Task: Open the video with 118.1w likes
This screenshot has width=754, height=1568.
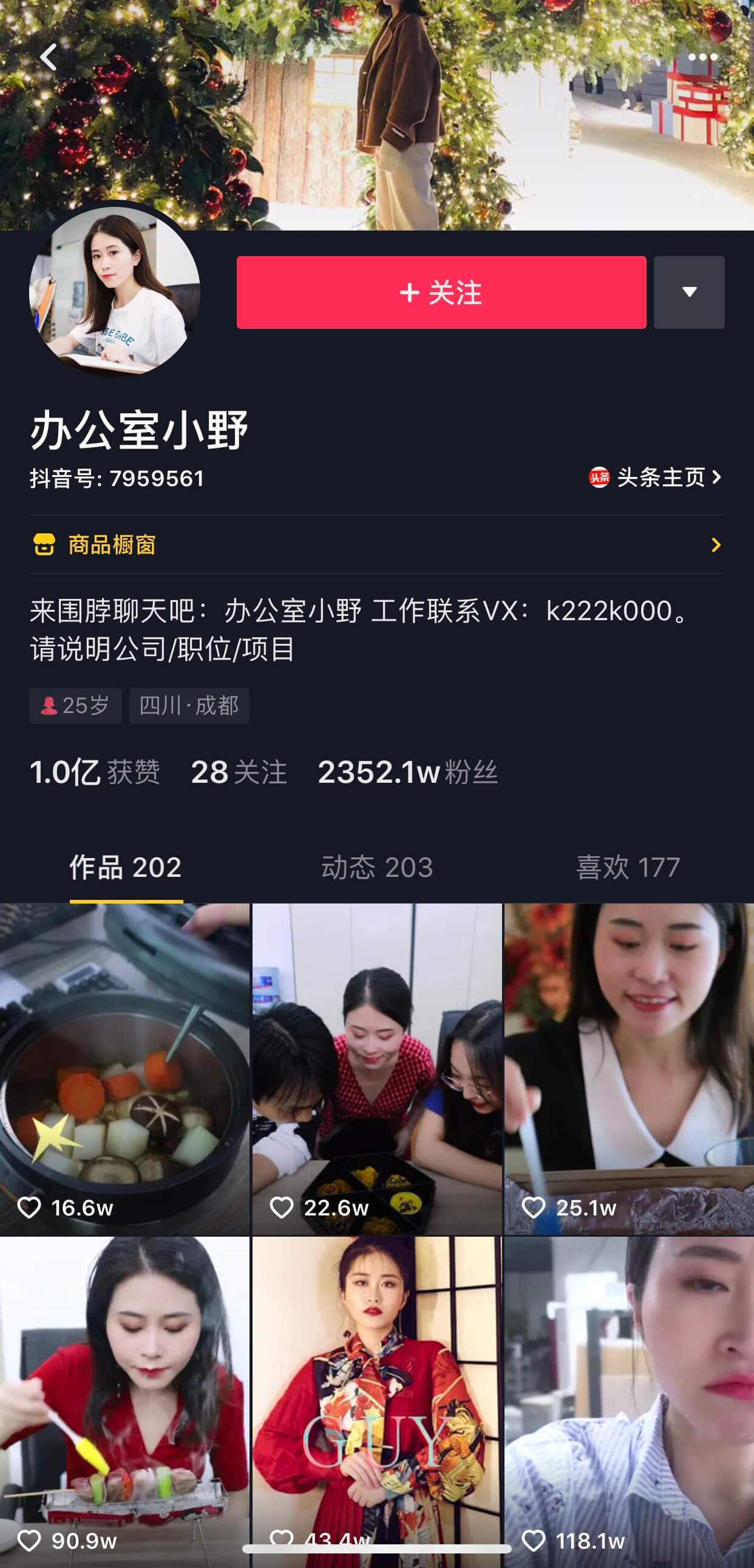Action: pyautogui.click(x=628, y=1394)
